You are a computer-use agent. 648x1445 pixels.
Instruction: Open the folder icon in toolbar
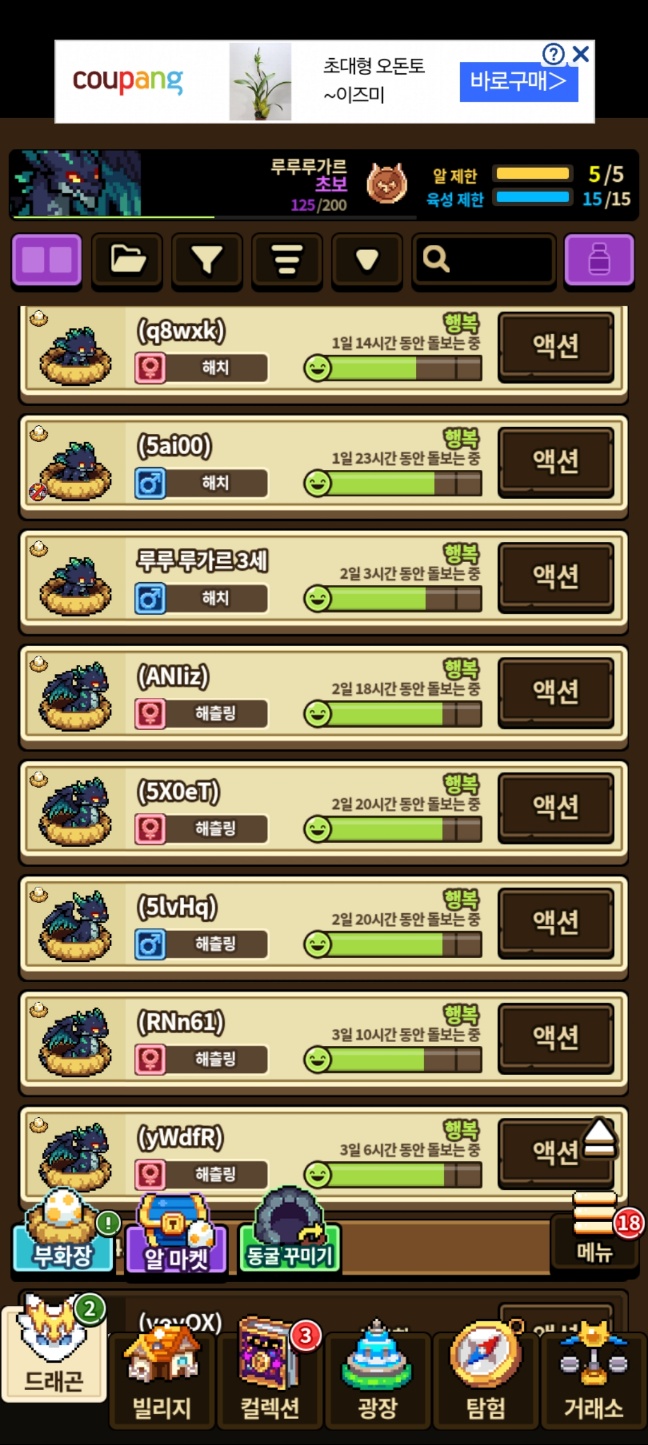127,261
